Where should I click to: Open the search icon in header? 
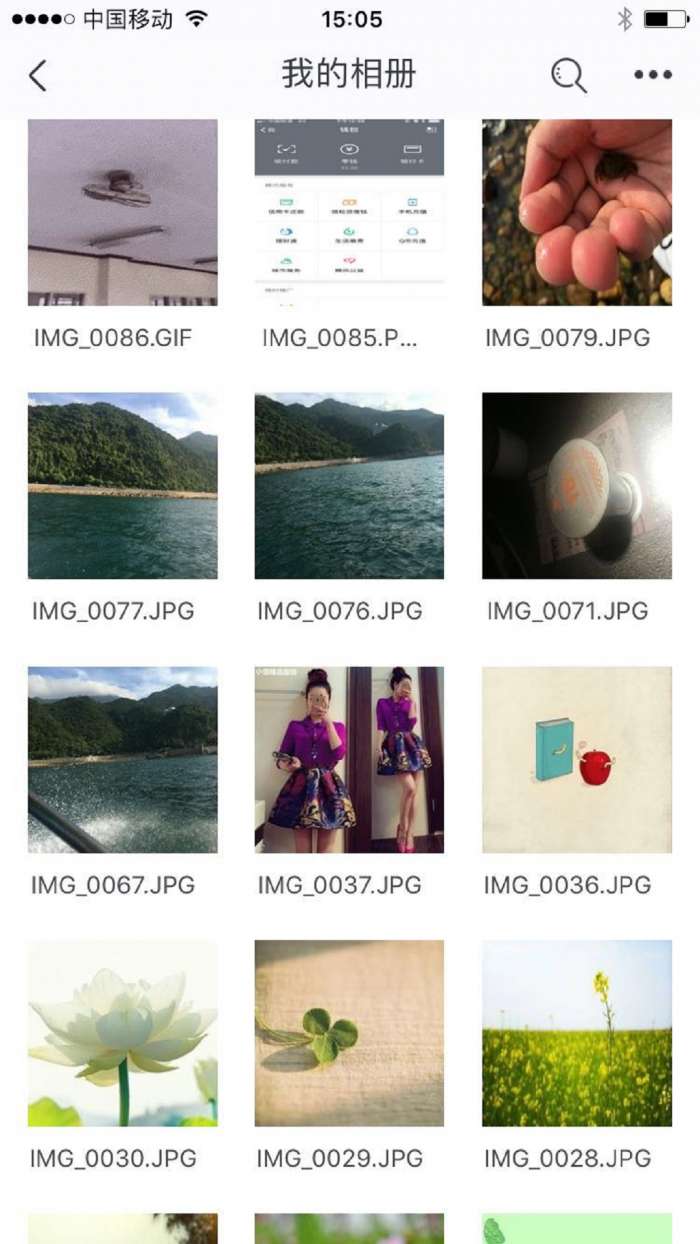coord(568,75)
